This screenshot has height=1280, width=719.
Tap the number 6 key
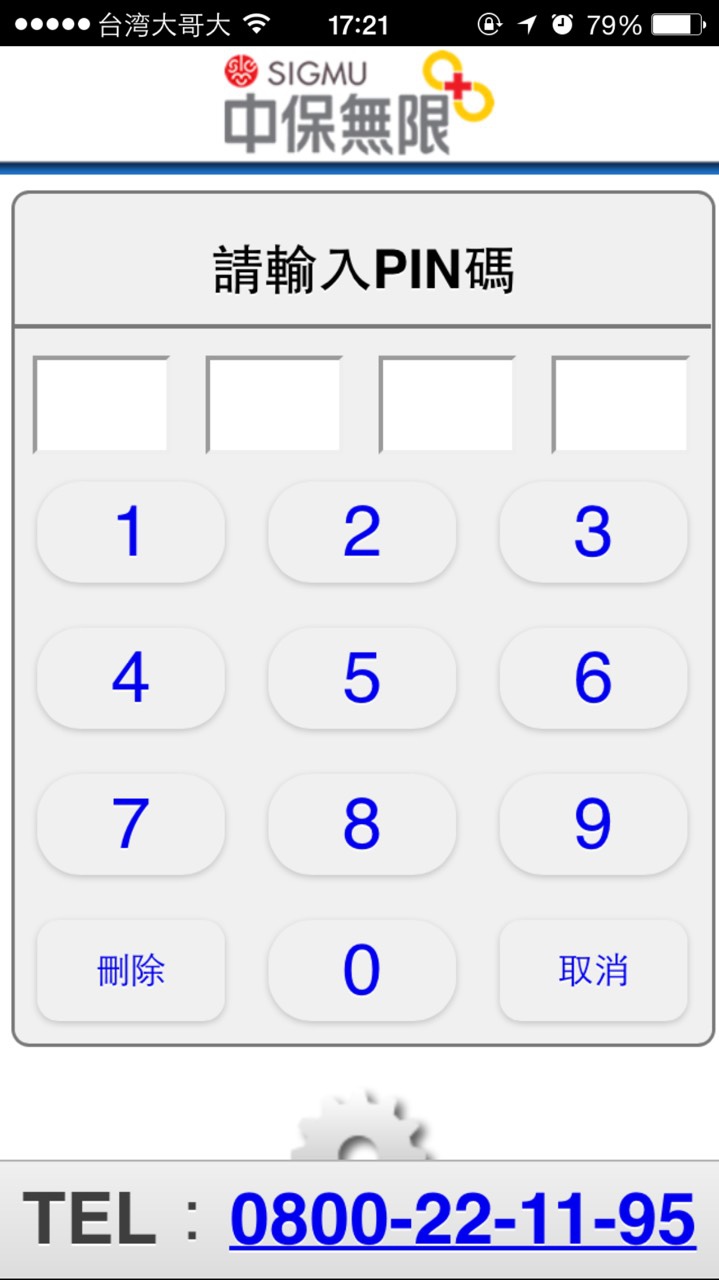point(593,678)
